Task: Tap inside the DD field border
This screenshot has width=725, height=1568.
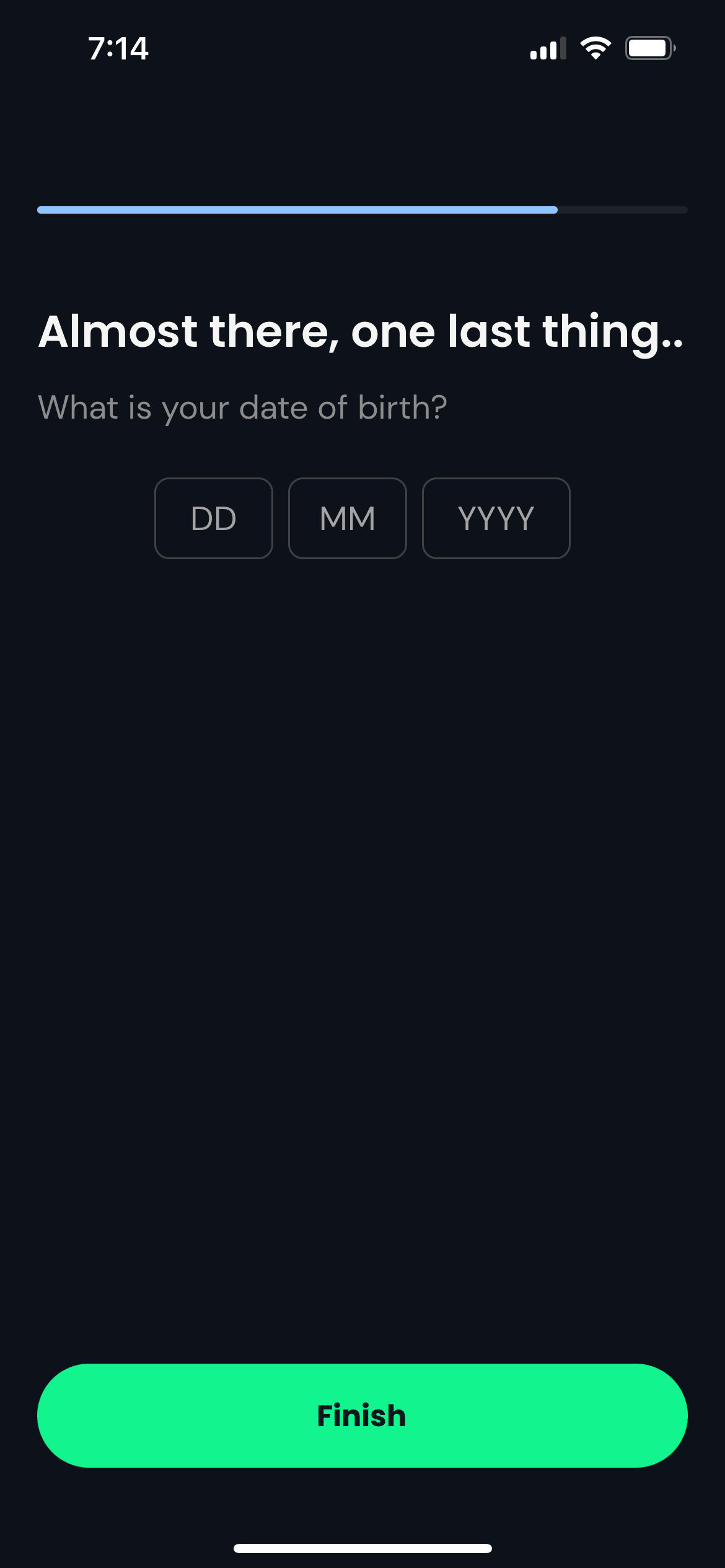Action: [x=213, y=518]
